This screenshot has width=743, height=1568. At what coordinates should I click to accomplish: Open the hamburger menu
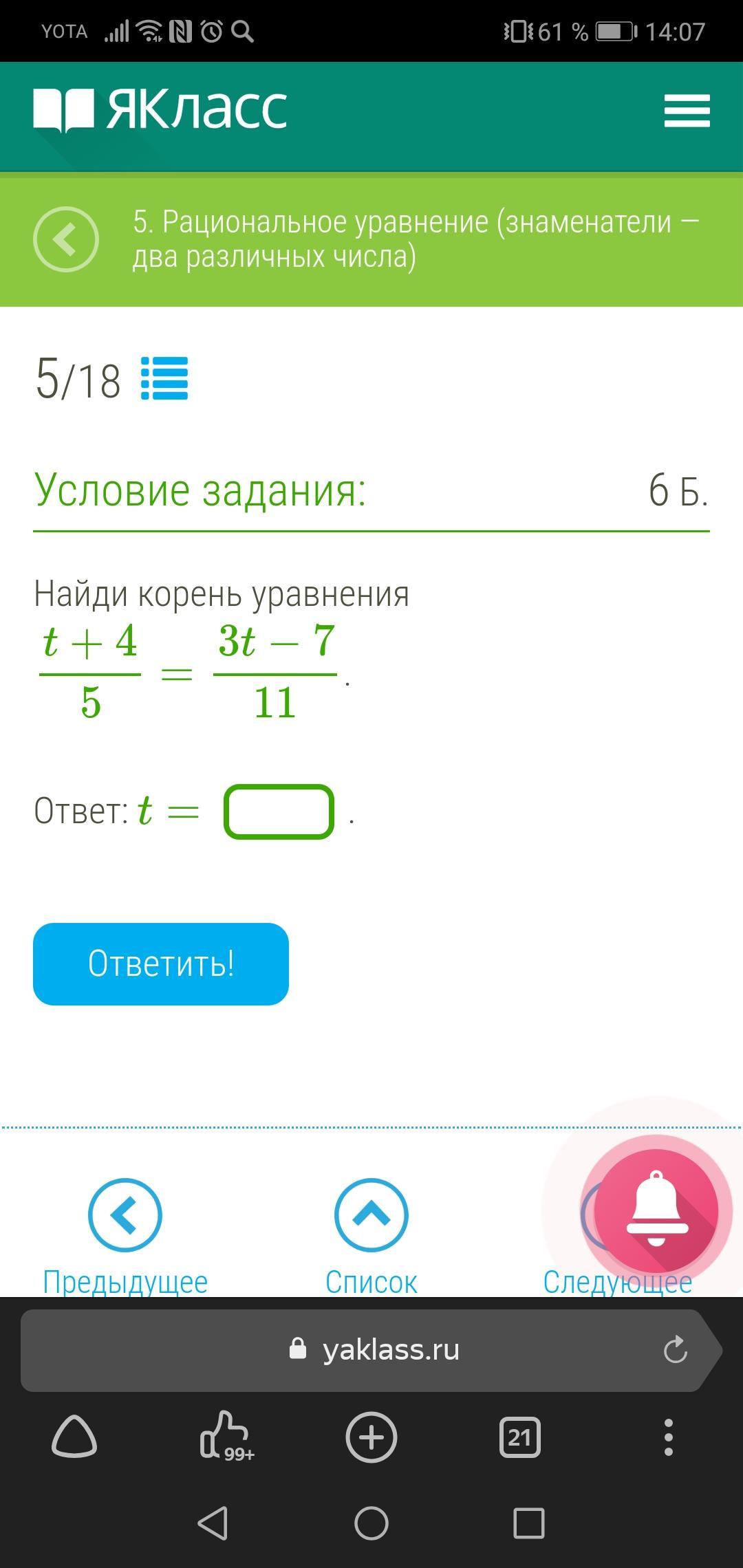click(x=687, y=111)
